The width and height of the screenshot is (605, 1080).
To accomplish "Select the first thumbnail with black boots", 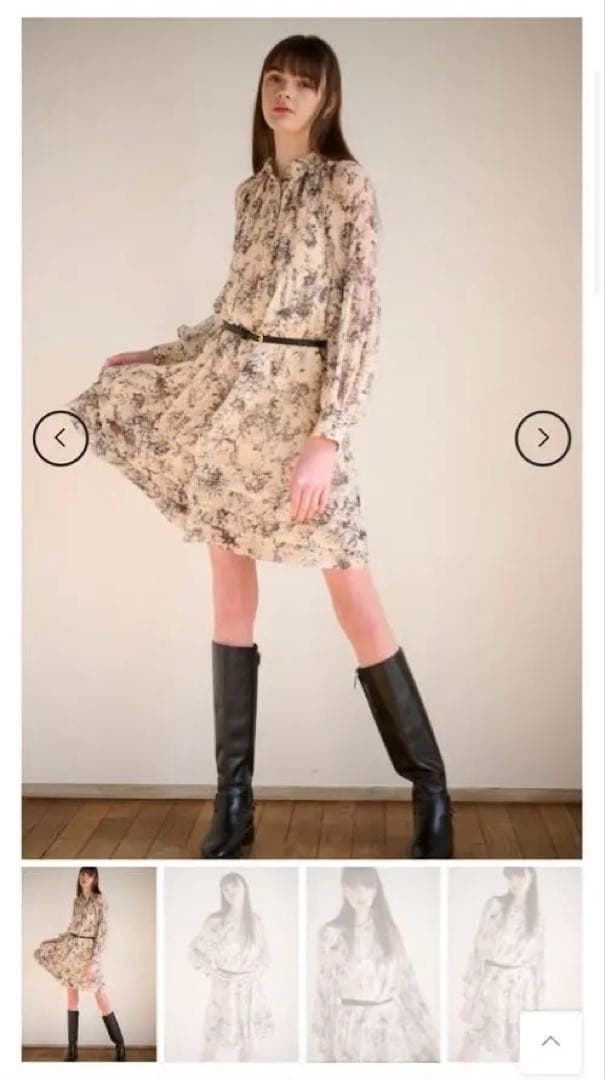I will [89, 963].
